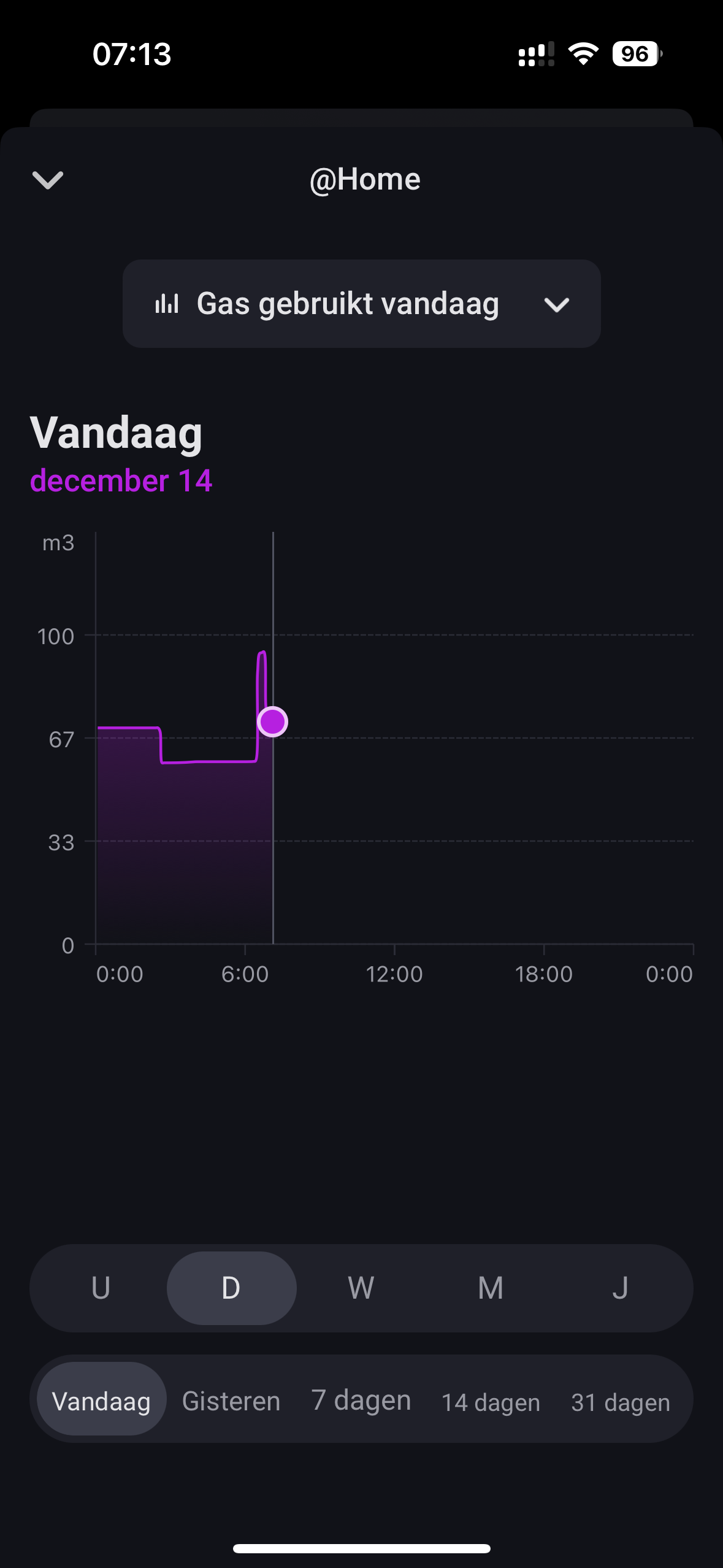Select the D time range

coord(231,1288)
